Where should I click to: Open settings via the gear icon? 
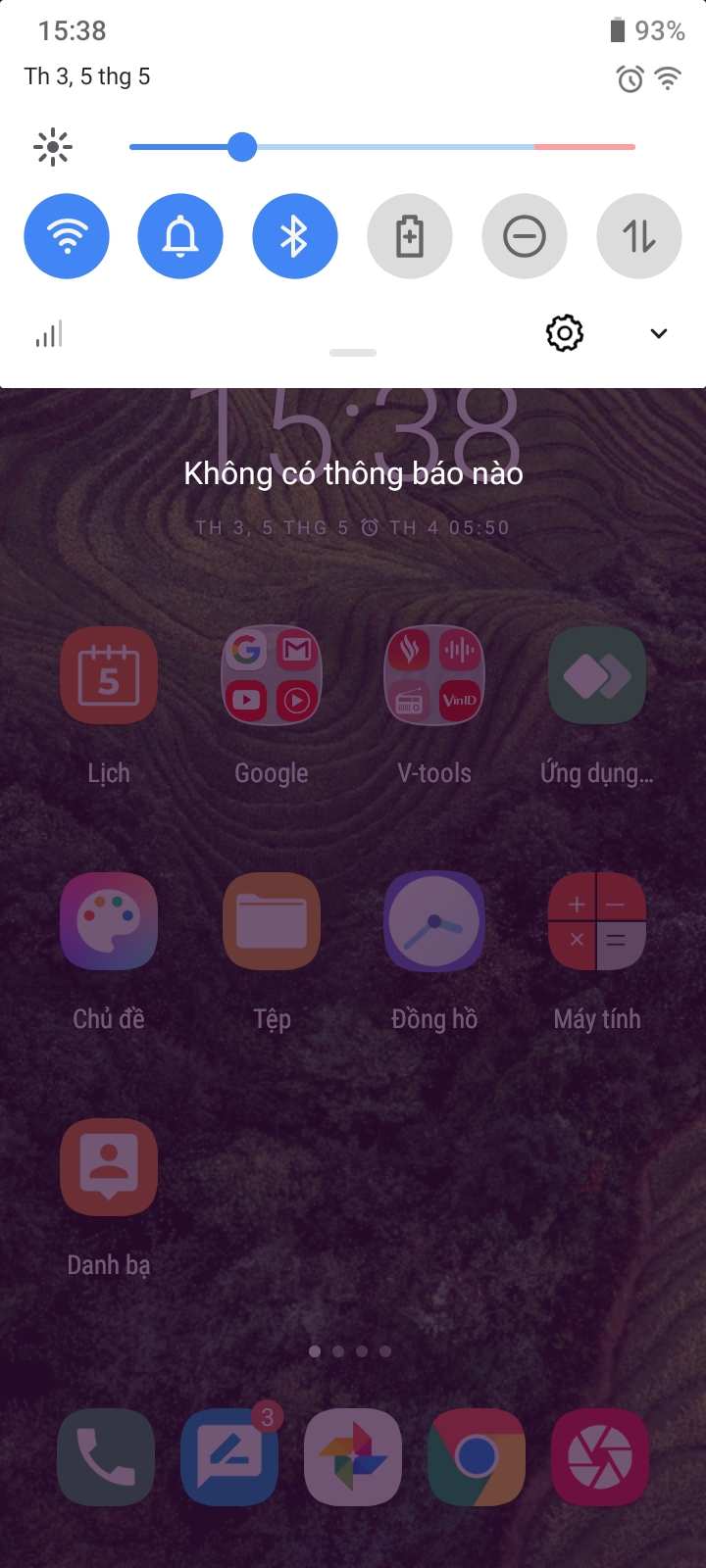pos(564,333)
